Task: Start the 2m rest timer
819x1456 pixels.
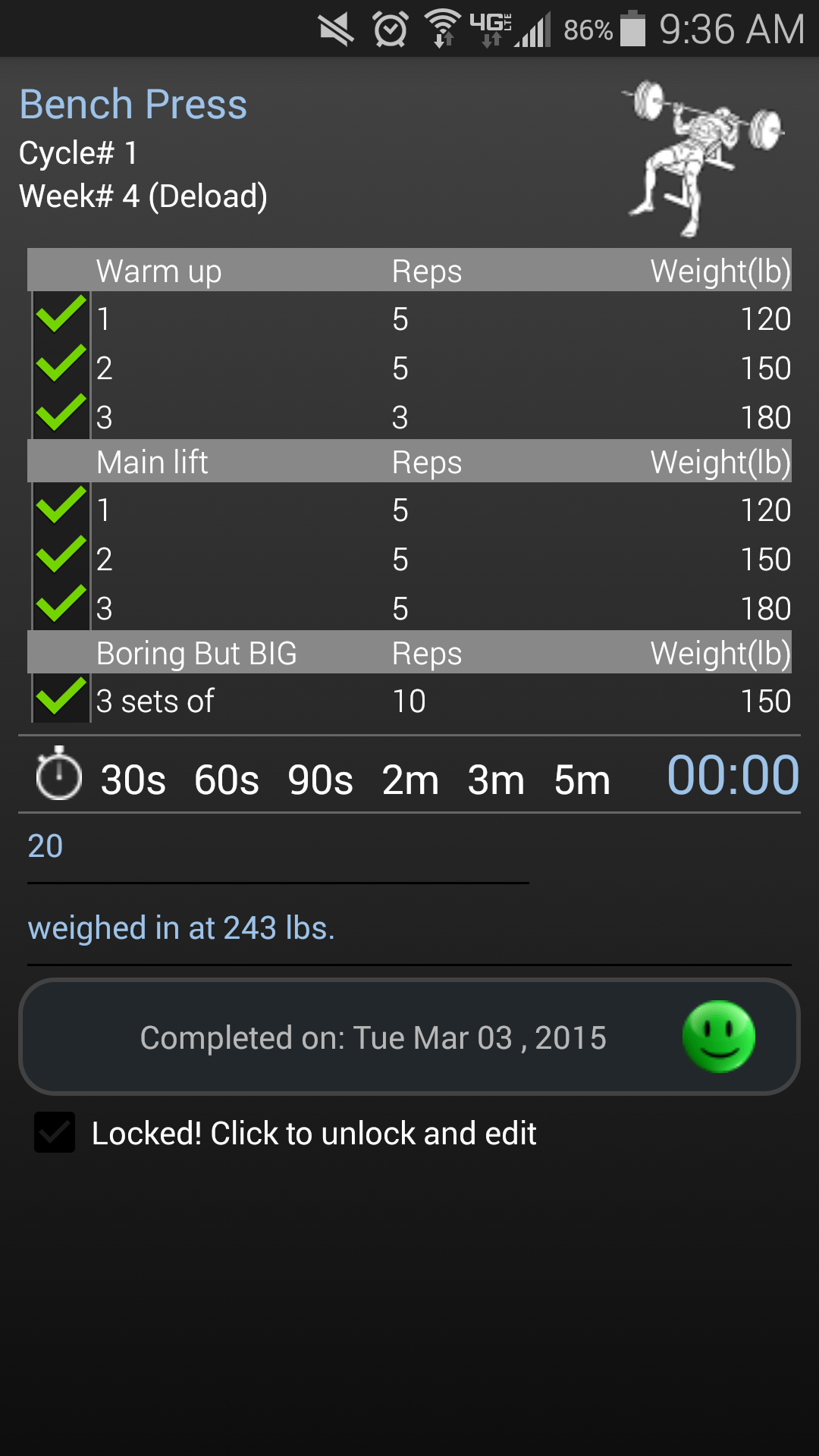Action: tap(410, 780)
